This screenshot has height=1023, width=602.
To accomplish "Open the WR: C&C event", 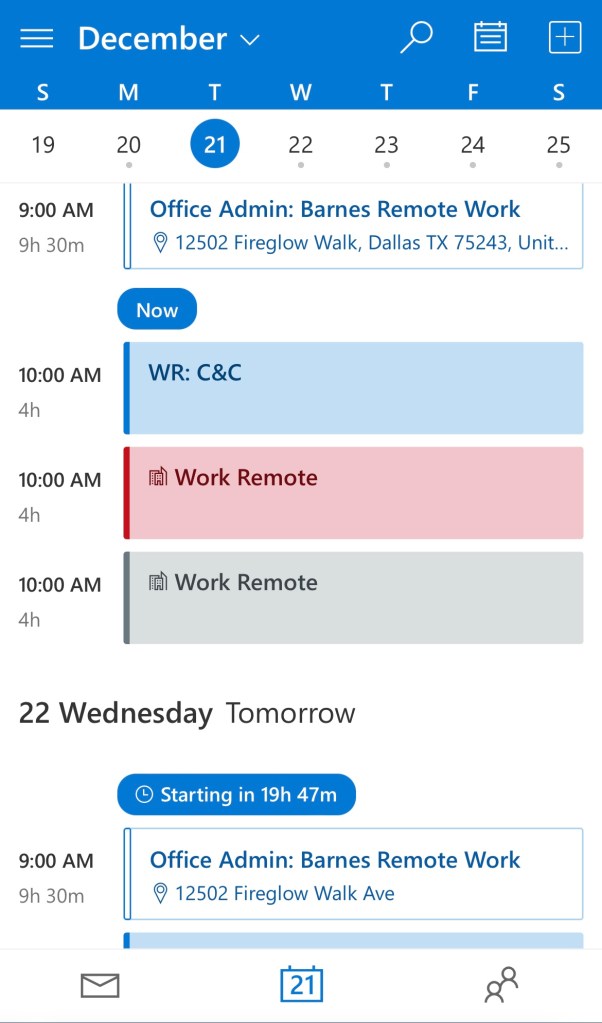I will point(354,388).
